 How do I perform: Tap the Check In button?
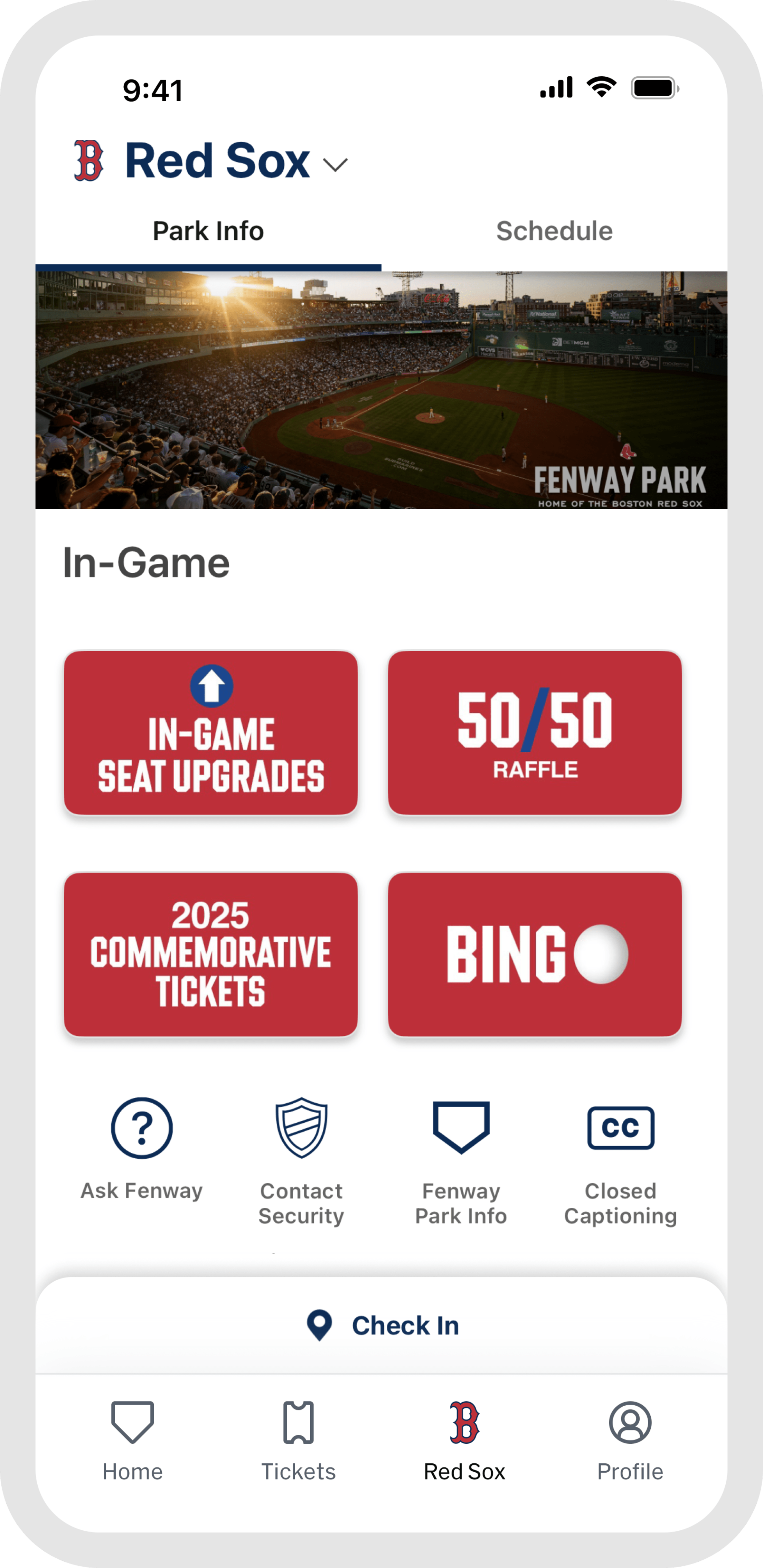(x=382, y=1325)
